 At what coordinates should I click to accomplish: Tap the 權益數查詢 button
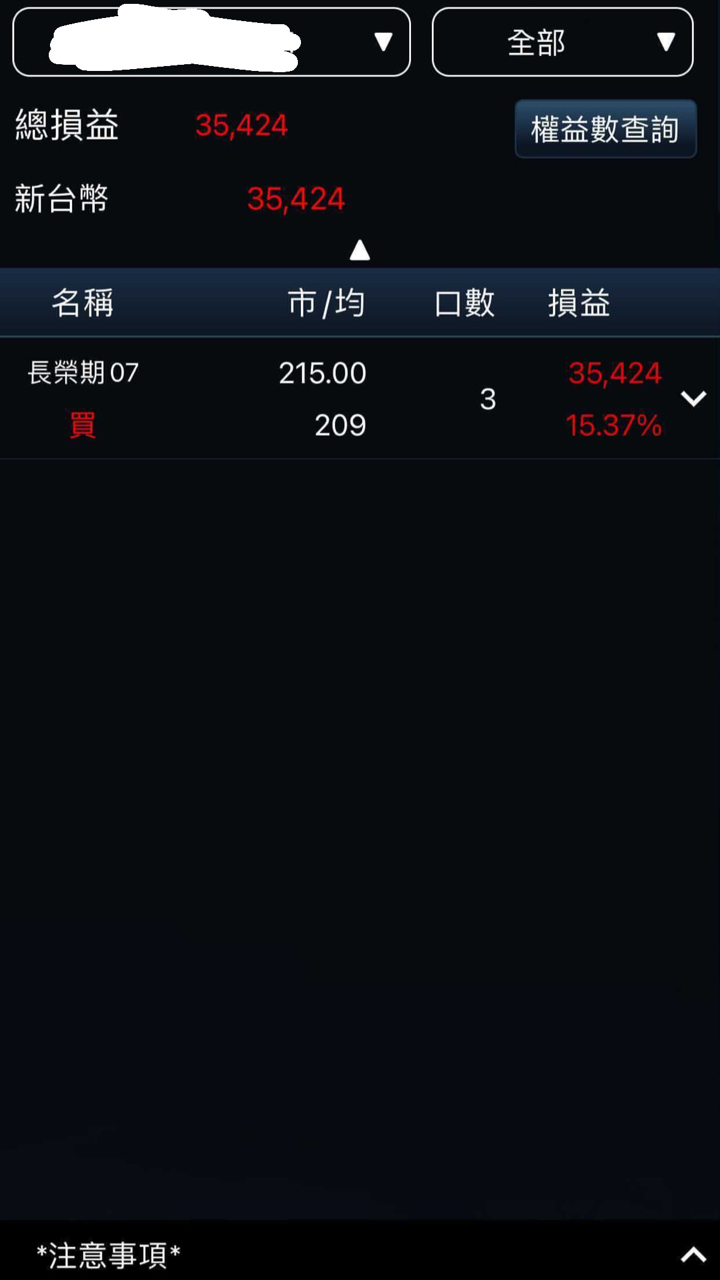(605, 129)
